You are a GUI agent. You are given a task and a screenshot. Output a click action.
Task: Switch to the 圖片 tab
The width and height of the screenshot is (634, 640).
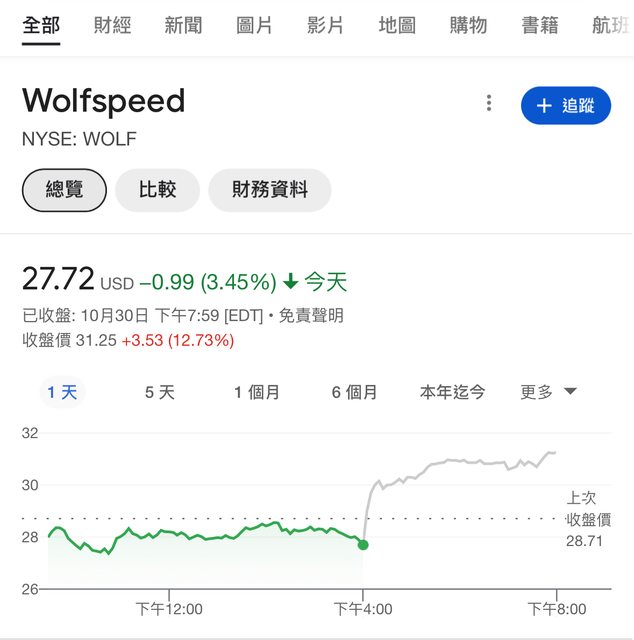(x=254, y=26)
